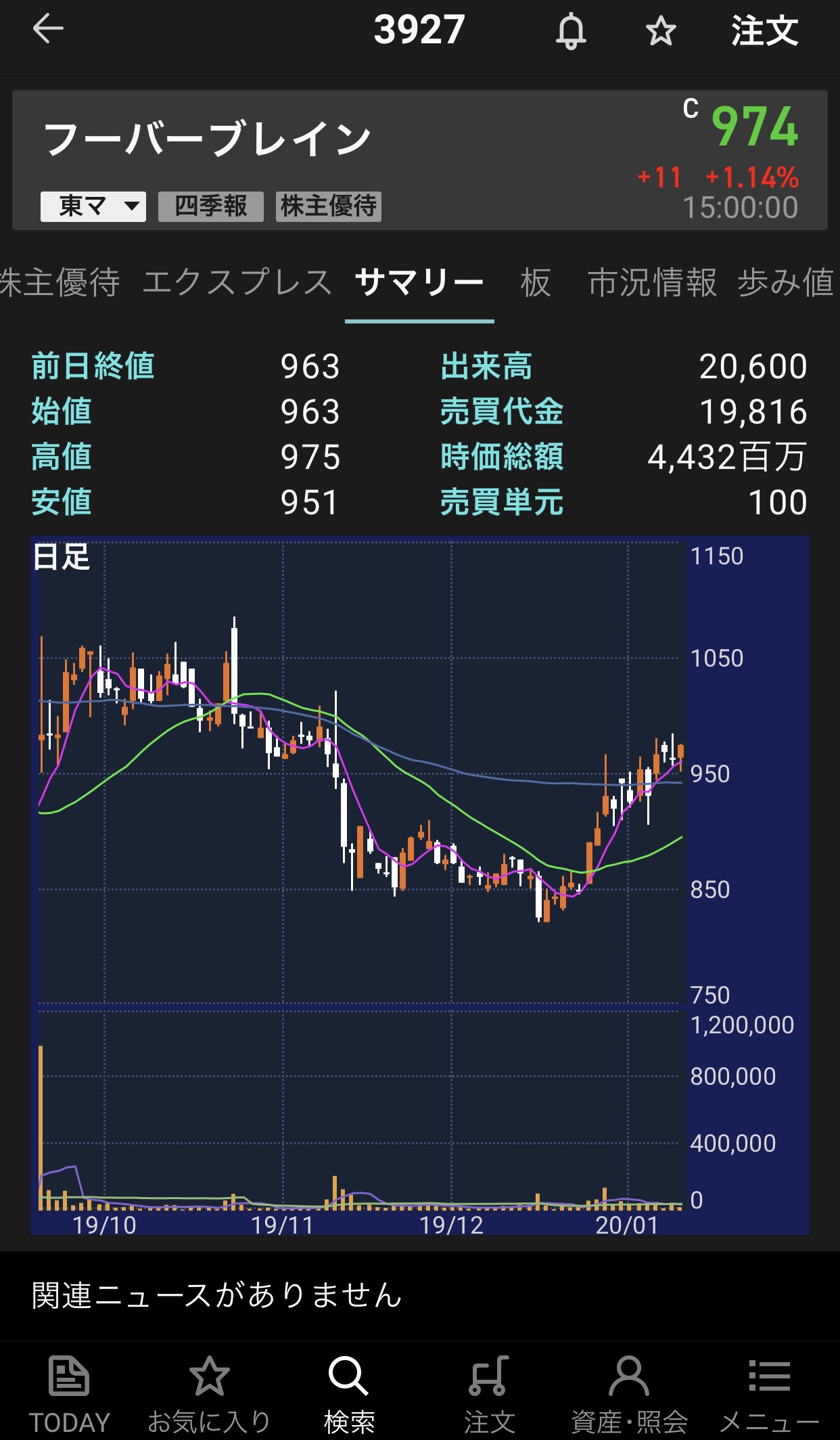
Task: Open 注文 in the bottom navigation
Action: pos(489,1395)
